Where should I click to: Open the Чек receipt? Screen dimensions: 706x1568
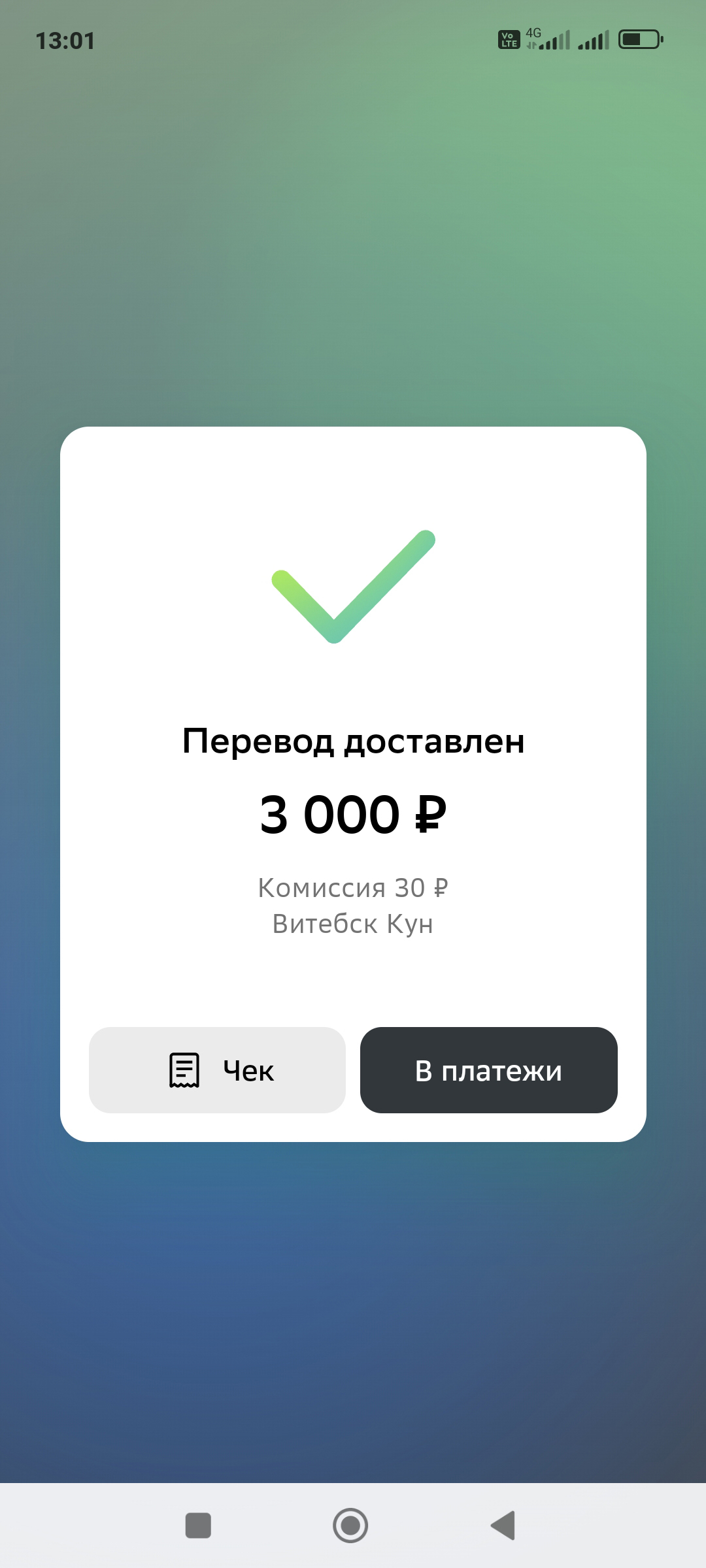tap(217, 1070)
